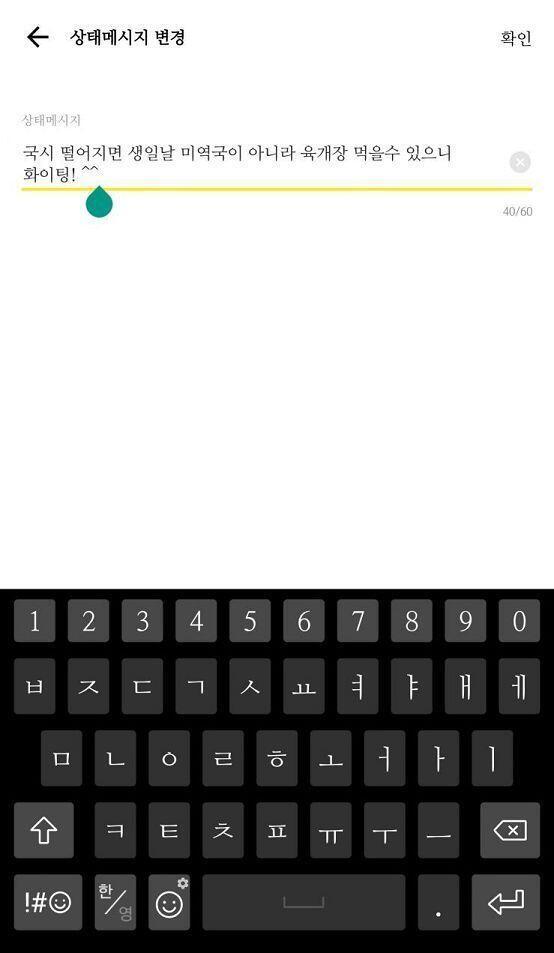
Task: Go back from status message edit
Action: (x=37, y=38)
